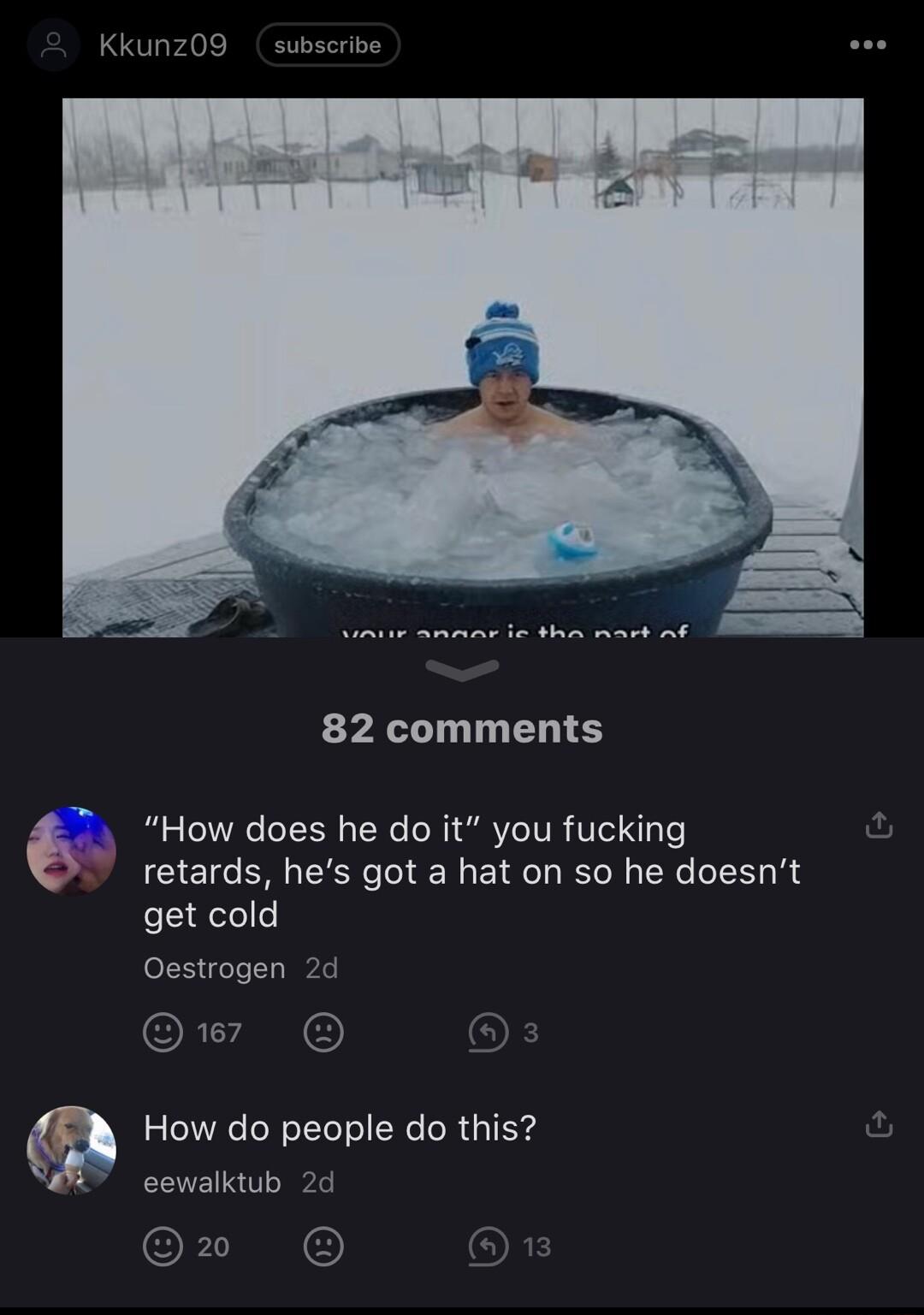Open eewalktub's profile link

(210, 1182)
